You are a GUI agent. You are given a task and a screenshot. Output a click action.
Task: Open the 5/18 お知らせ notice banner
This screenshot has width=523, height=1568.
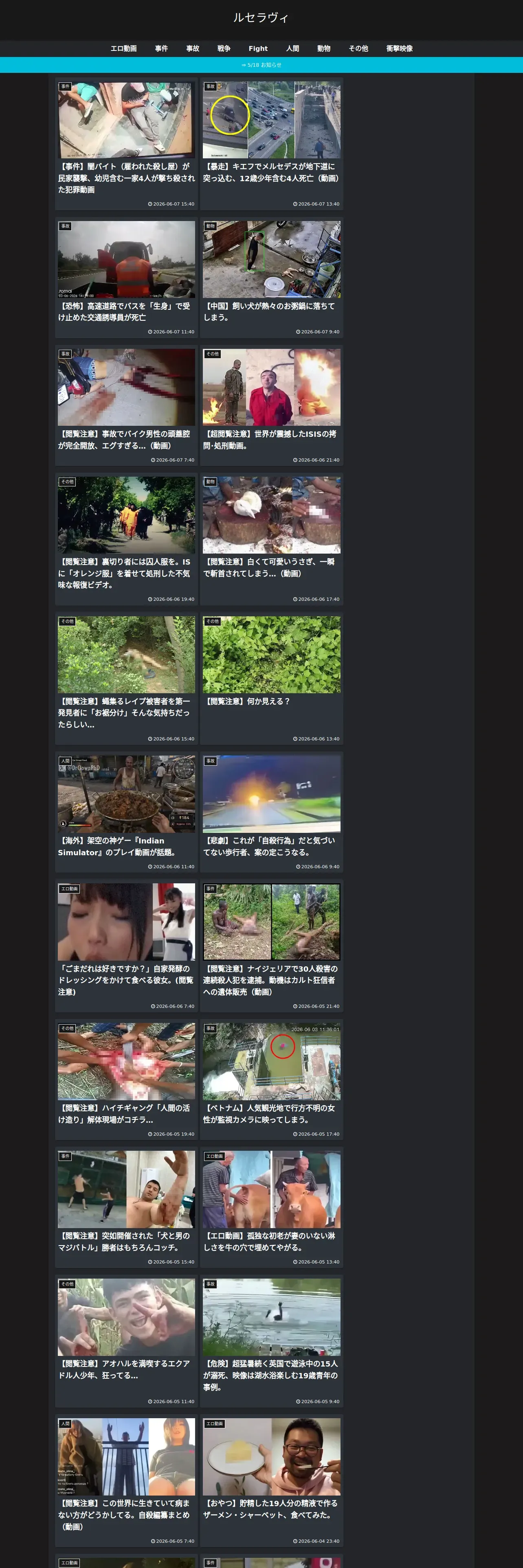[261, 65]
